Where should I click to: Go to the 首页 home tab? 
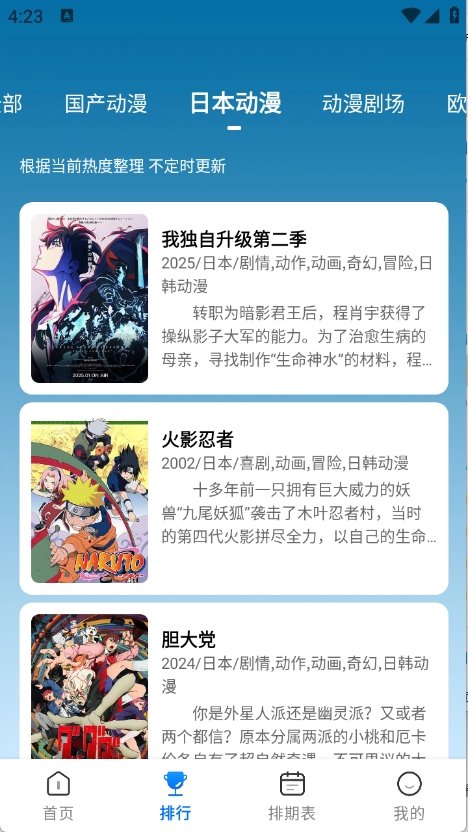click(x=58, y=796)
